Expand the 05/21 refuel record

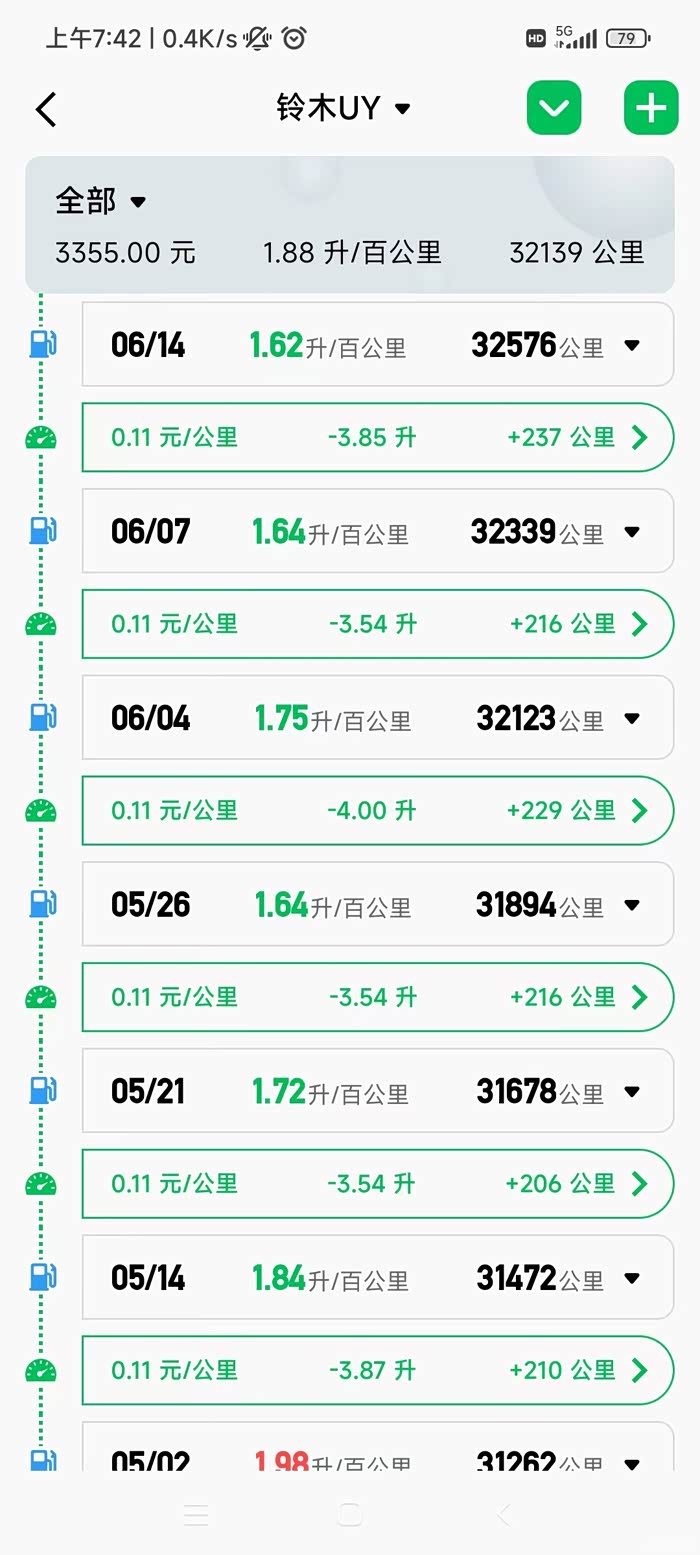click(x=631, y=1091)
